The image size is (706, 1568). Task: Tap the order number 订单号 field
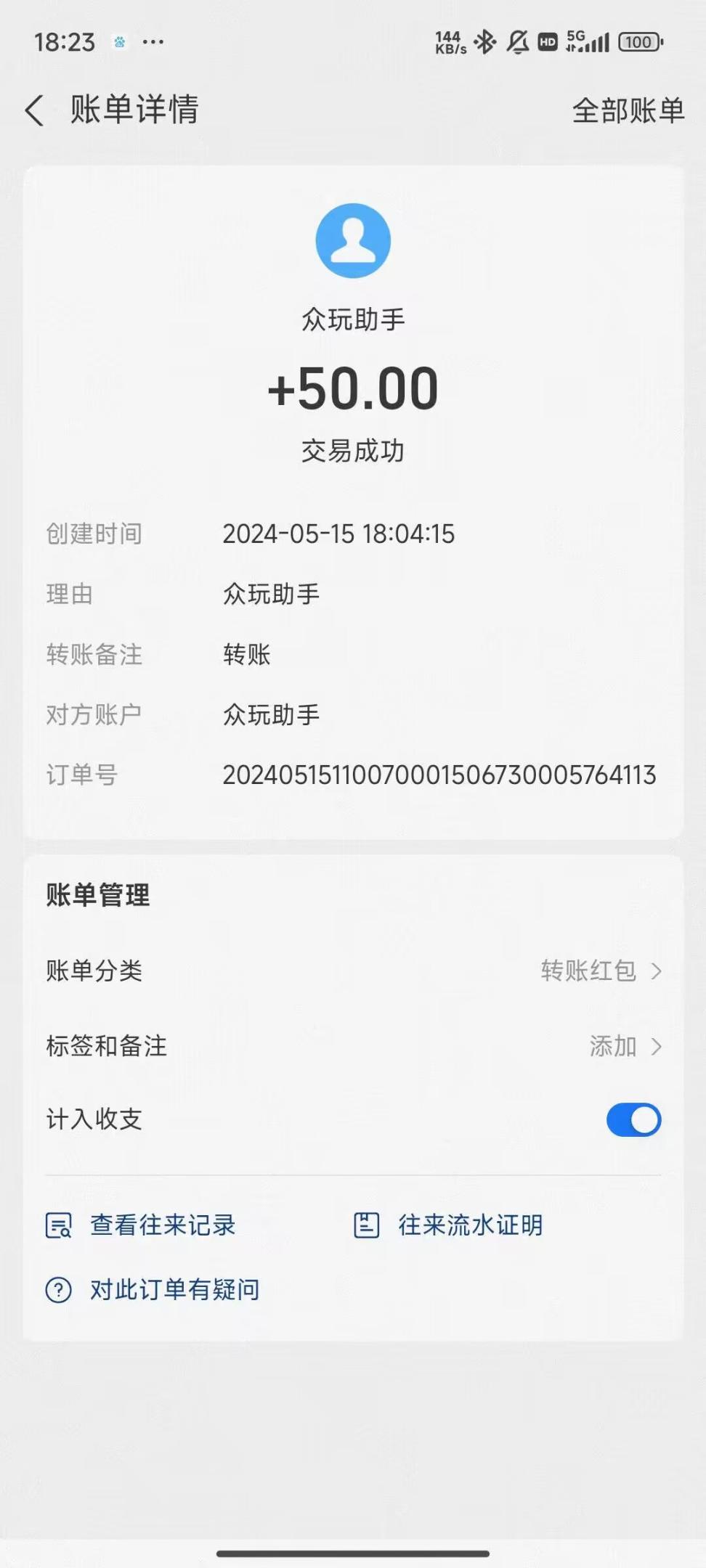[x=440, y=775]
